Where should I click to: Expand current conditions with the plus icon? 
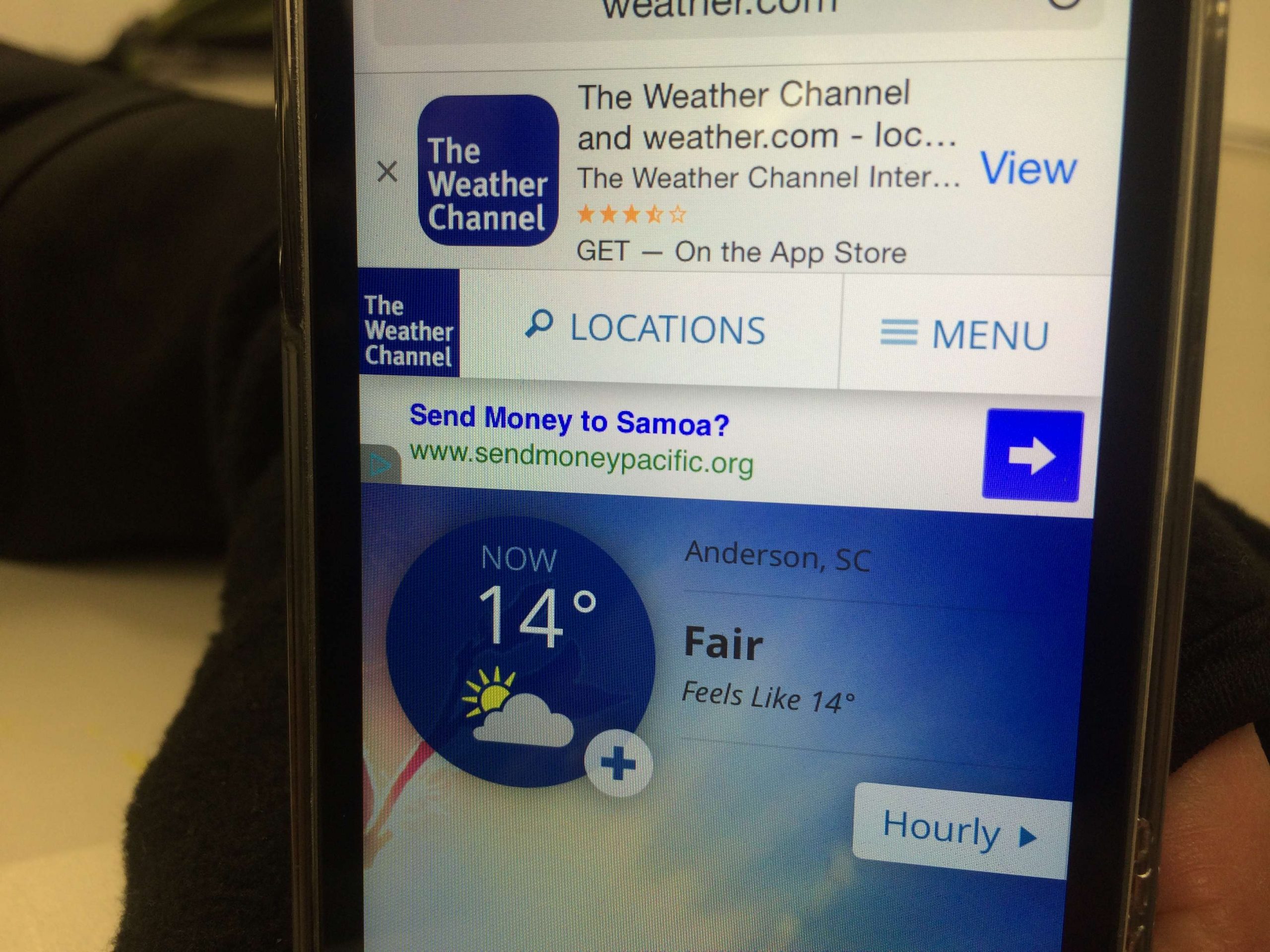click(618, 763)
